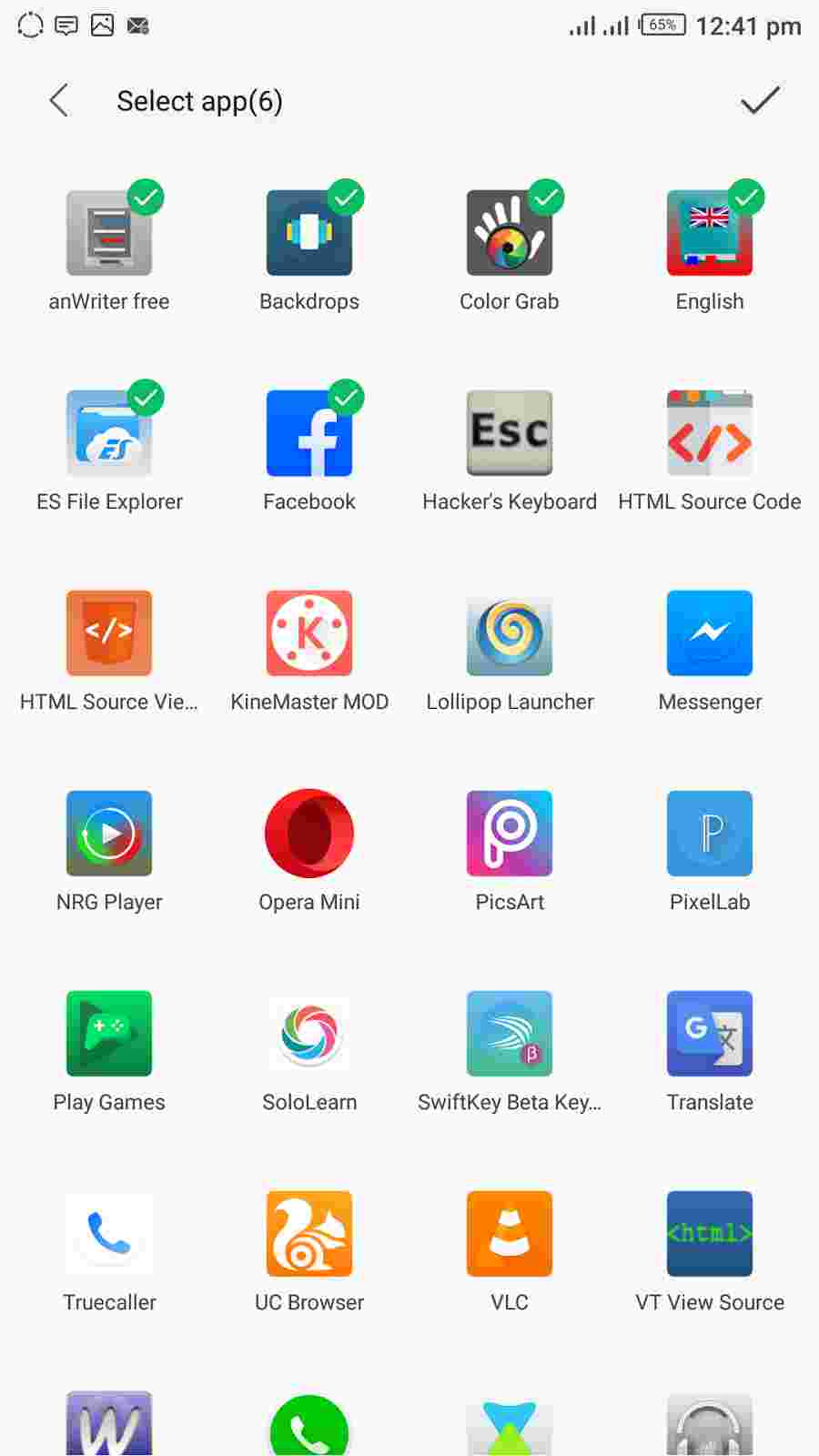
Task: Choose the Messenger app
Action: (x=710, y=634)
